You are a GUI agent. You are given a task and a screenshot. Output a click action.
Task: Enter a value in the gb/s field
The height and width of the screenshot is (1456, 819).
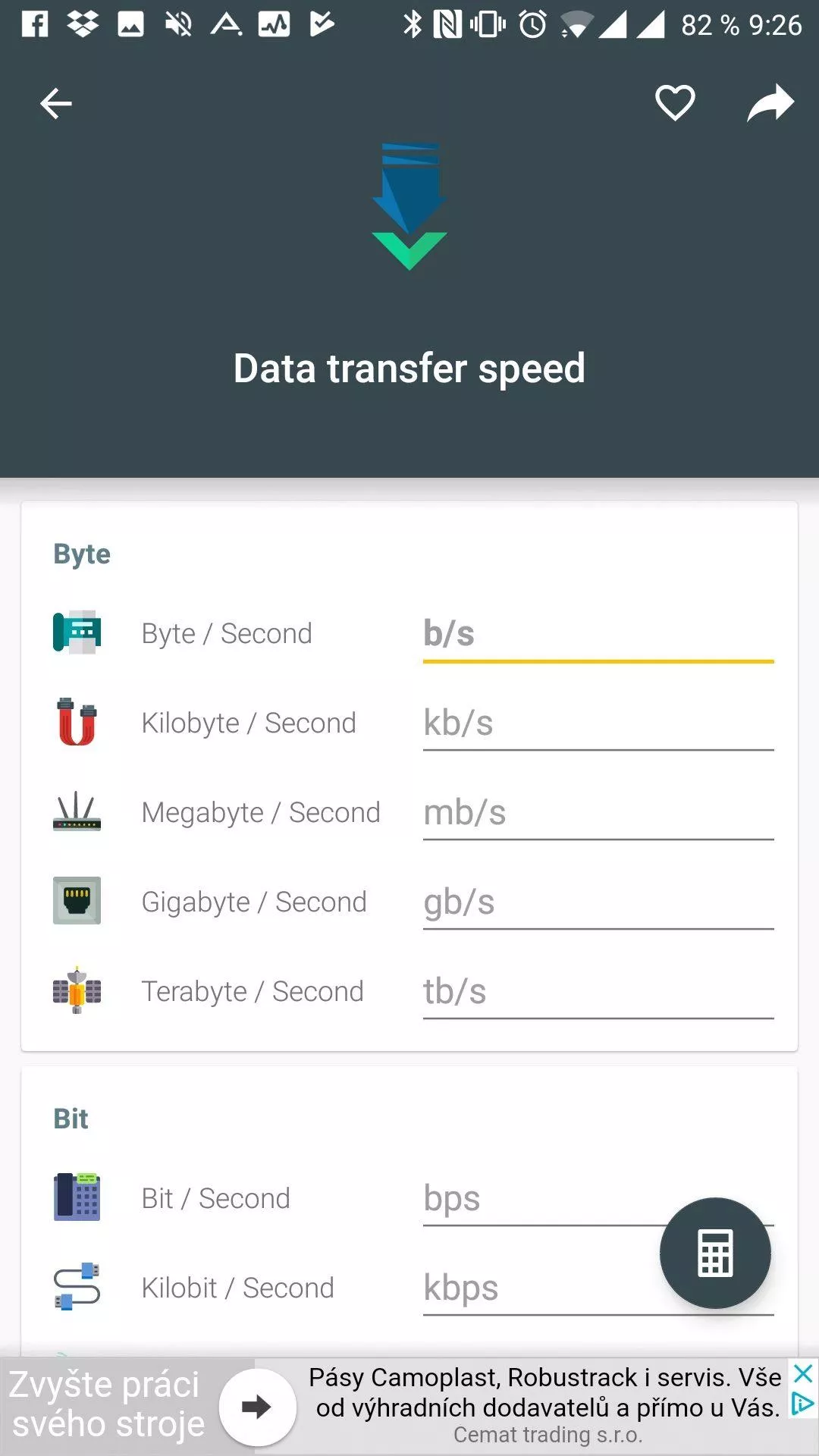pos(598,902)
